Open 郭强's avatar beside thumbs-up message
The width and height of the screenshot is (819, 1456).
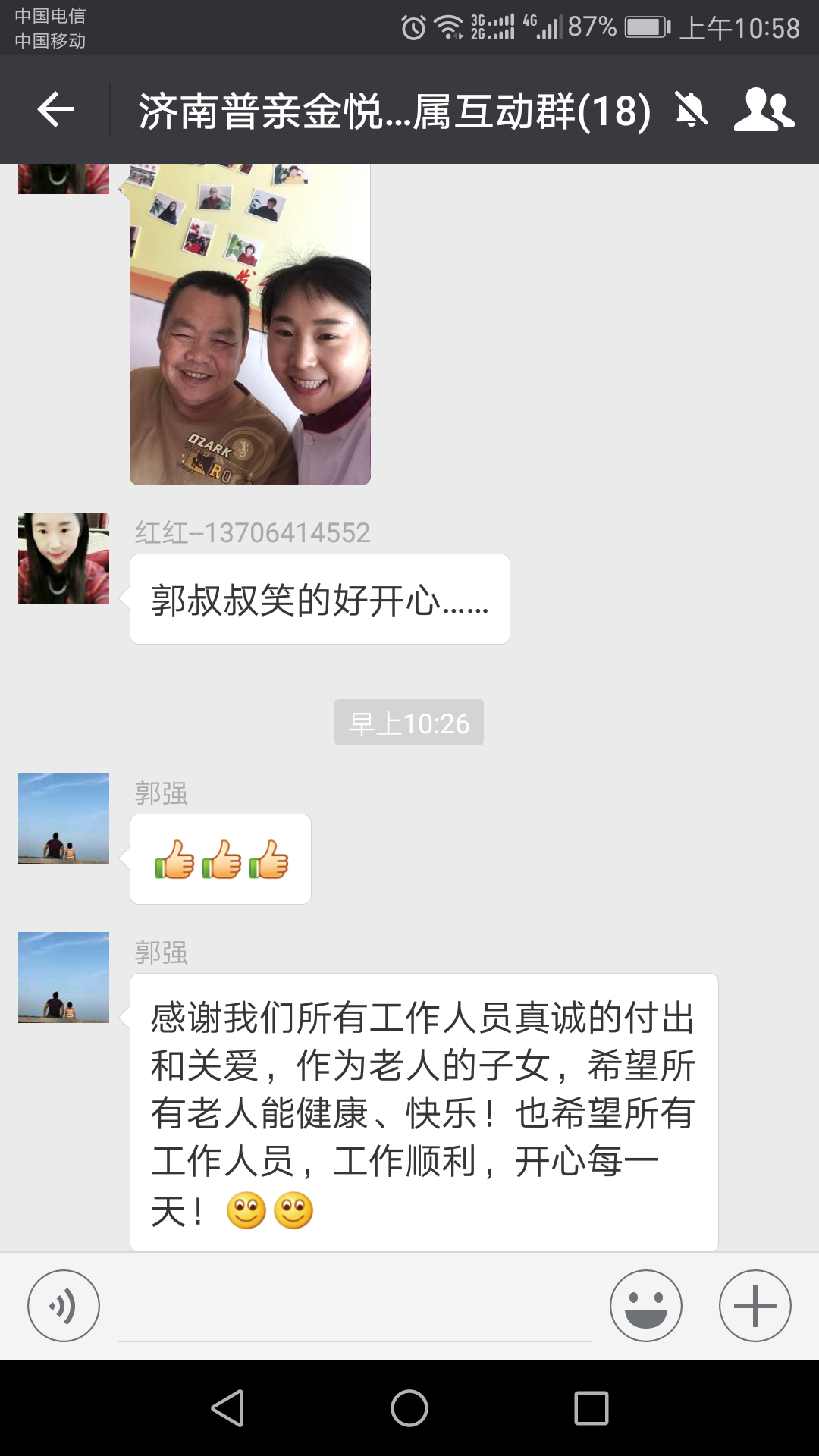[x=64, y=818]
